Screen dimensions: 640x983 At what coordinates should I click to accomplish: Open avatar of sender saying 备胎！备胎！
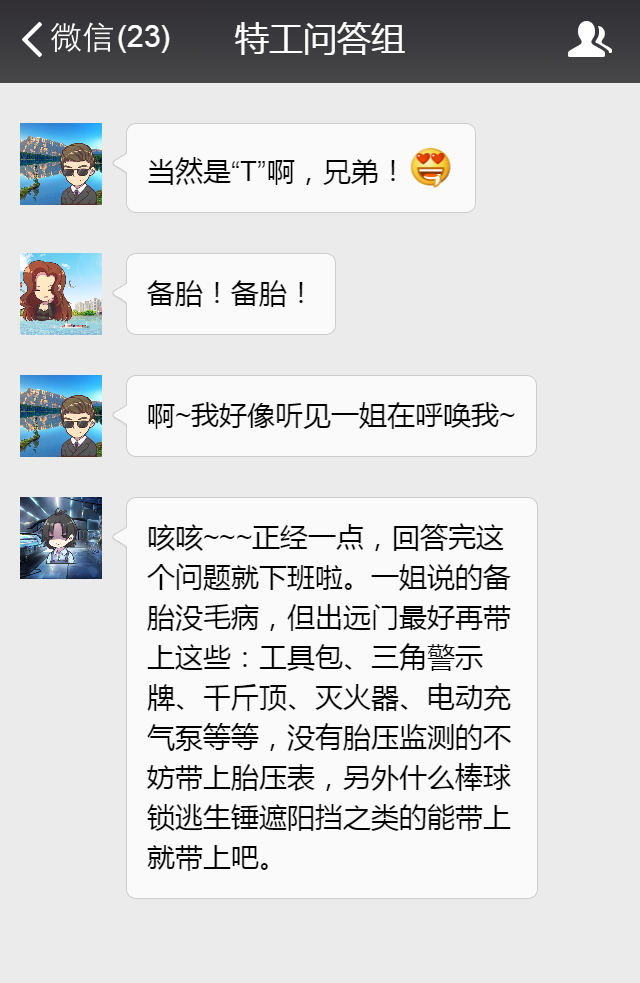(61, 294)
